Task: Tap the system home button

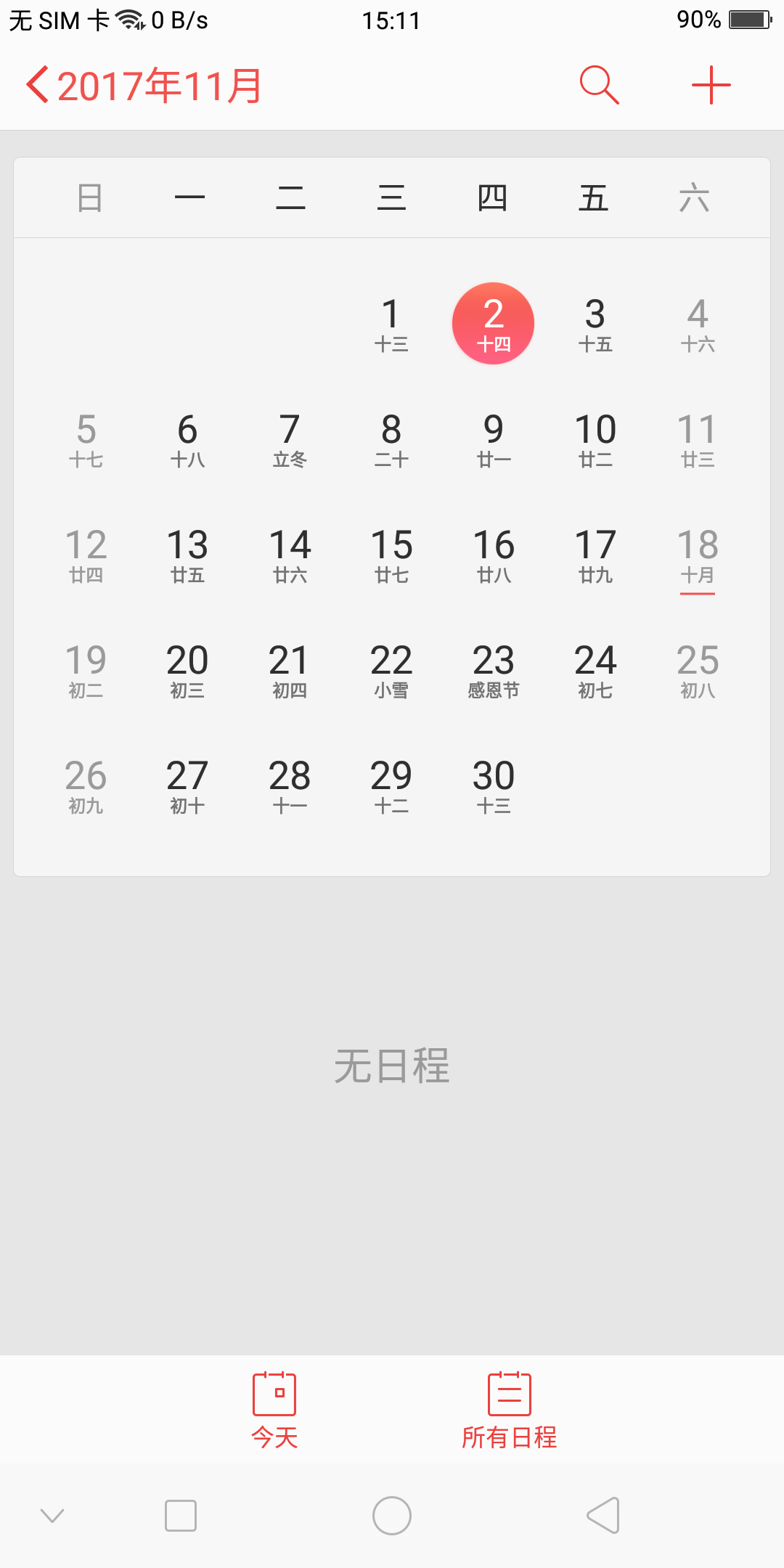Action: (x=392, y=1516)
